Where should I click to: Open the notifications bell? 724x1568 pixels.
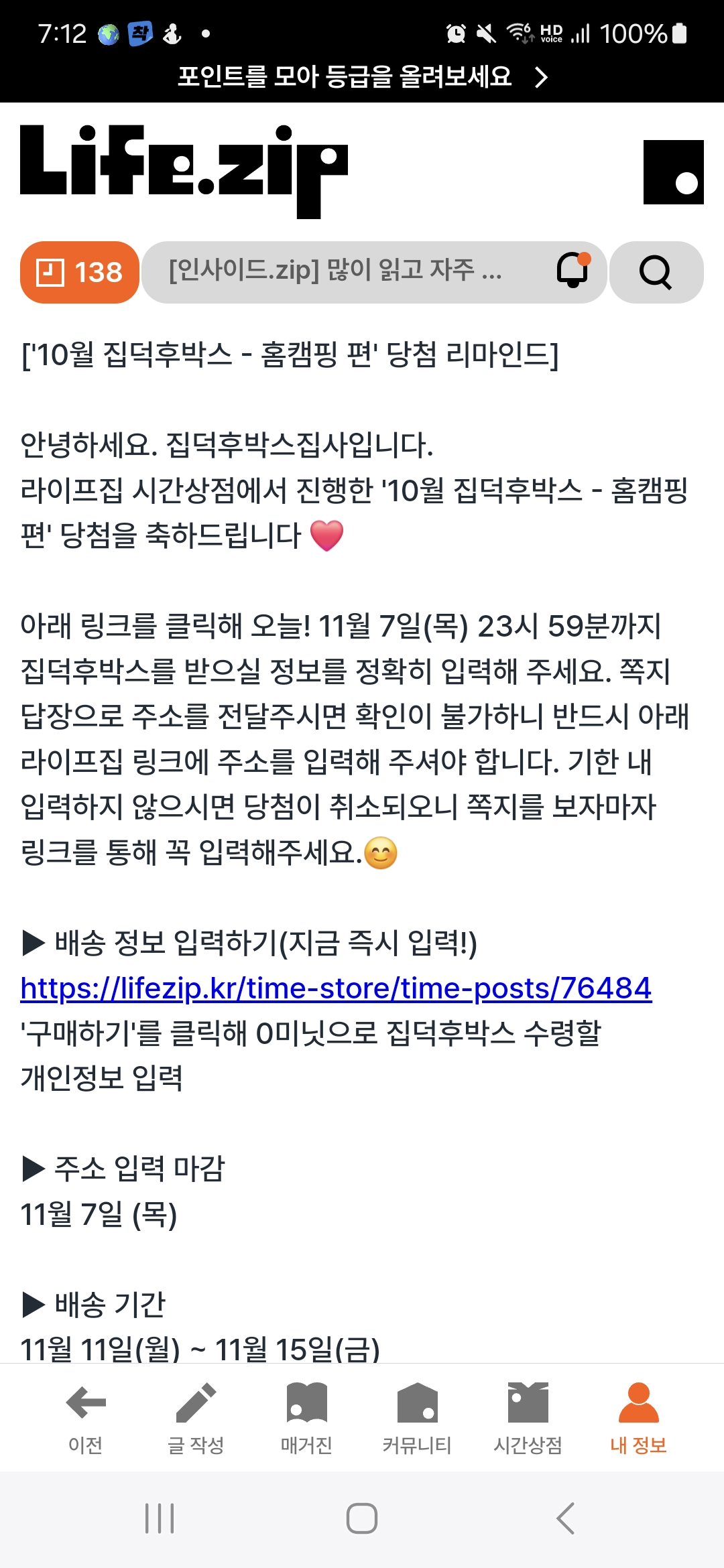pos(573,271)
